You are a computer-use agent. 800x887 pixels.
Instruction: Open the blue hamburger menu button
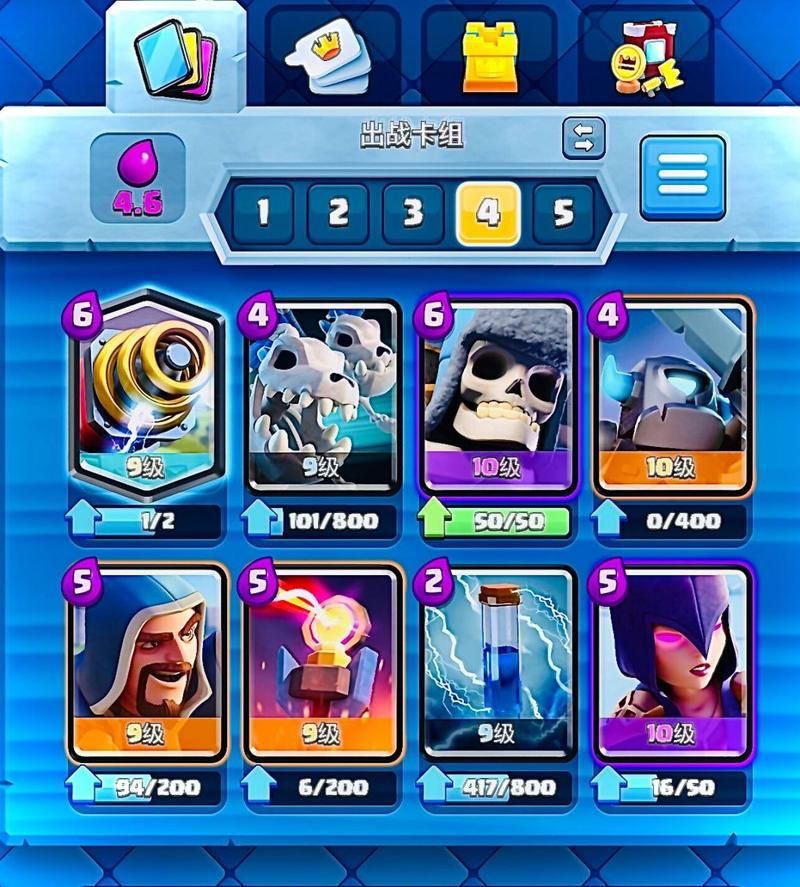click(x=683, y=178)
